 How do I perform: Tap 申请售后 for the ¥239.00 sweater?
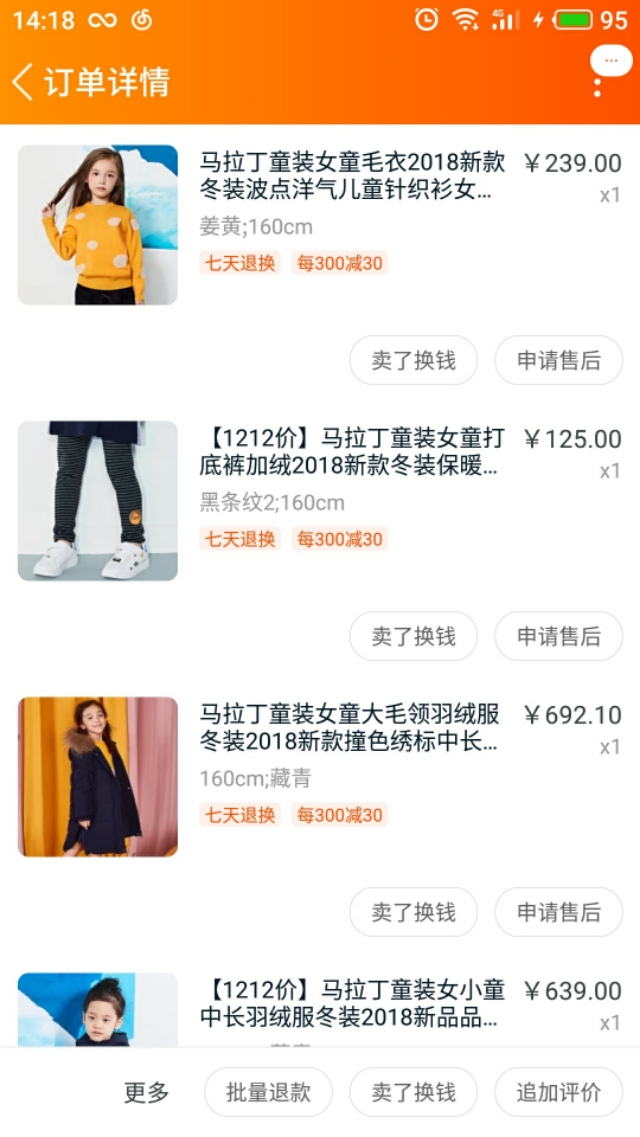[558, 360]
